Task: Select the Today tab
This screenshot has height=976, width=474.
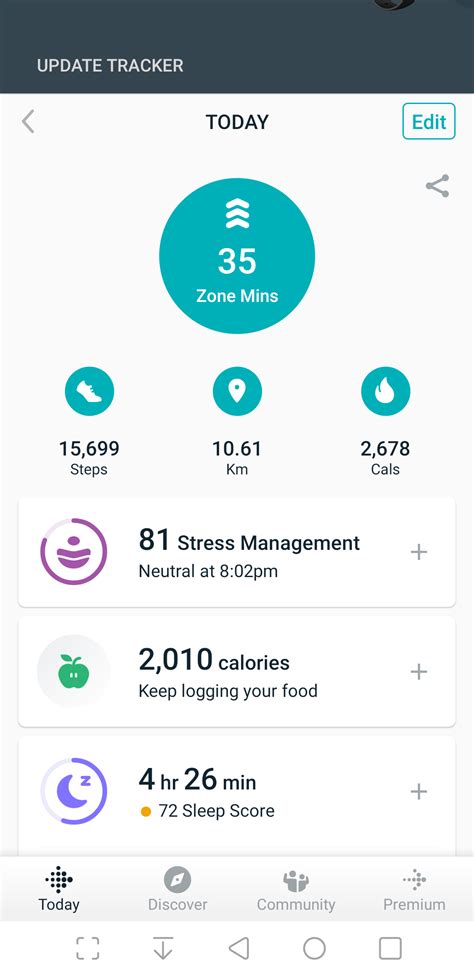Action: click(59, 889)
